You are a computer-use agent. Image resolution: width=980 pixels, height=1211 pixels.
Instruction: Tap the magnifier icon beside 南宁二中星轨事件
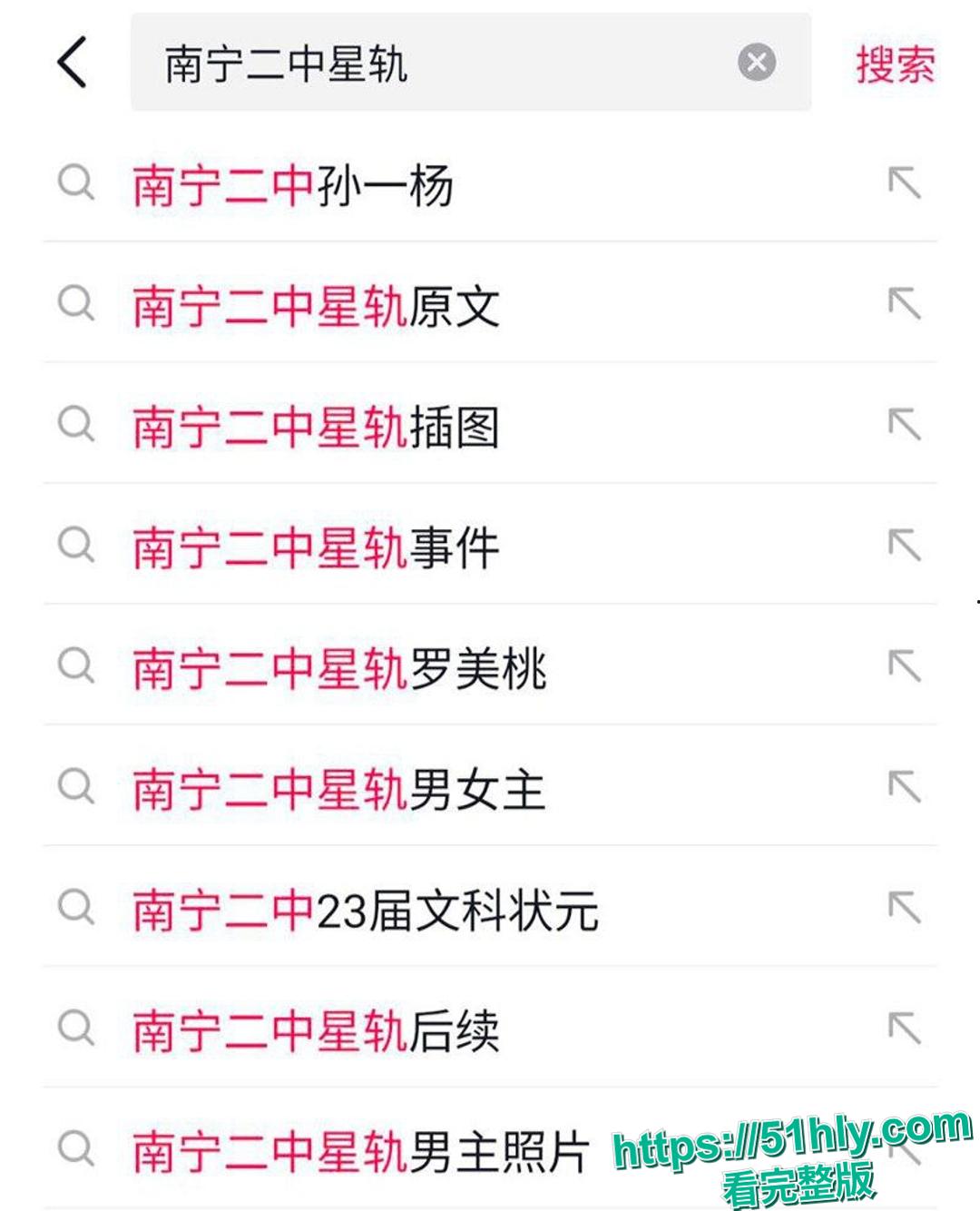[76, 547]
